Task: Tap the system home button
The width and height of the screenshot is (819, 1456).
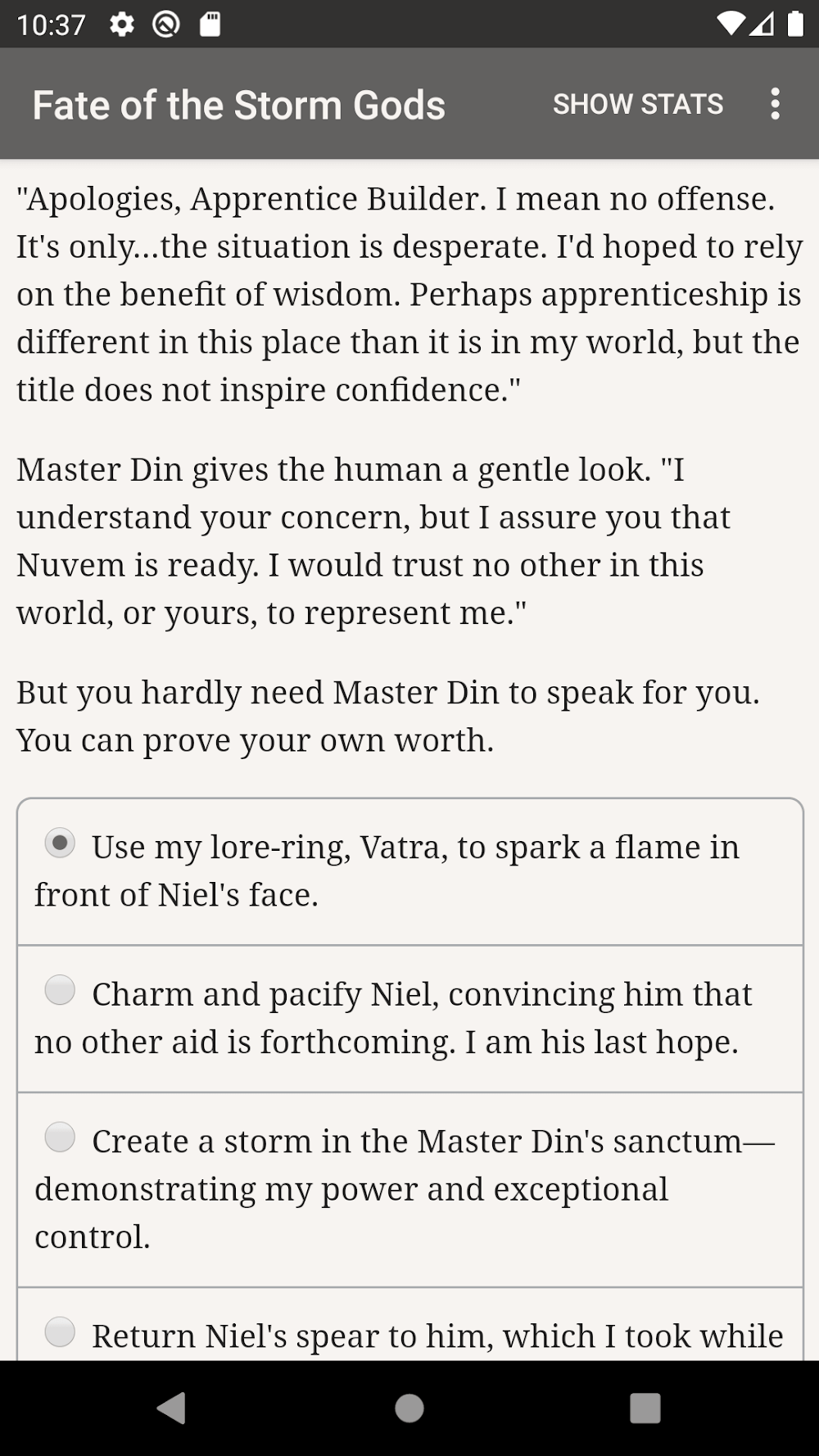Action: (x=409, y=1409)
